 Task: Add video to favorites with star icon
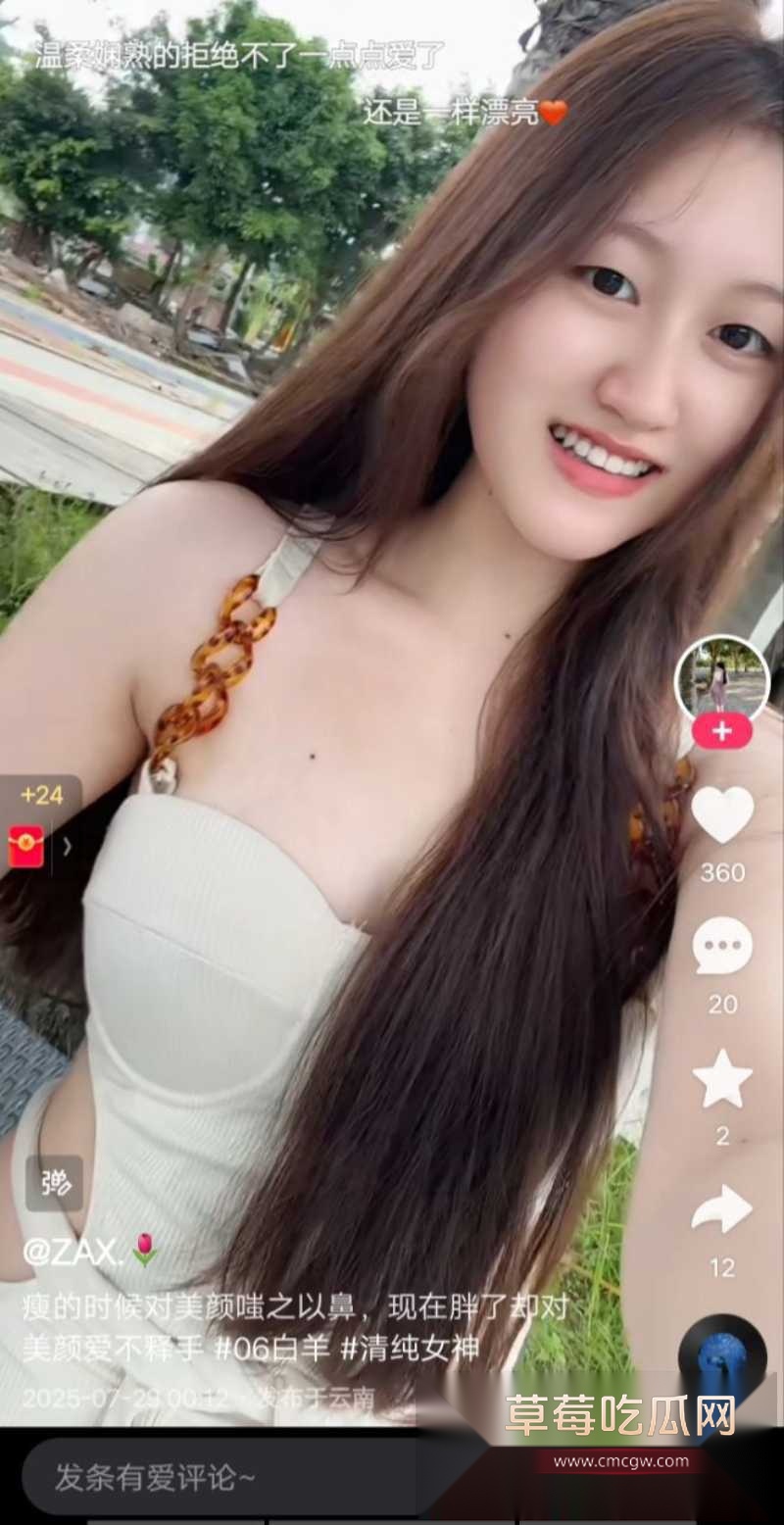720,1078
